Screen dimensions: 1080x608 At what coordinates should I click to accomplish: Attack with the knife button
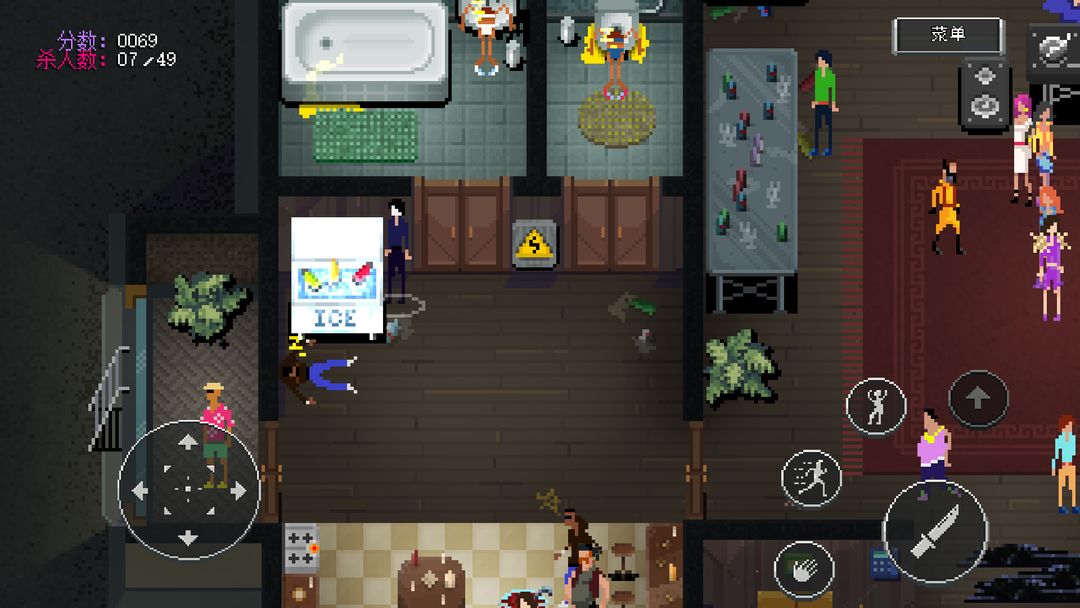tap(935, 531)
